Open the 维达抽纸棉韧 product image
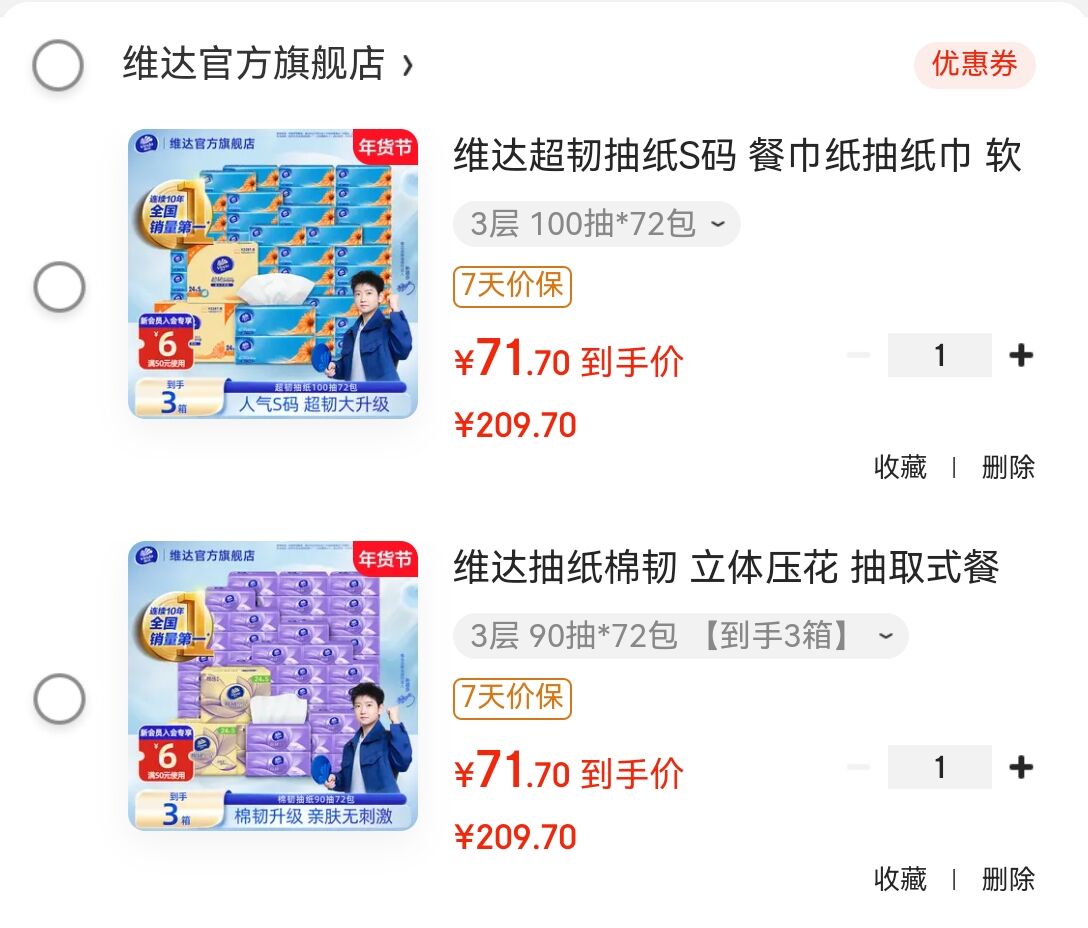Viewport: 1088px width, 928px height. coord(273,685)
